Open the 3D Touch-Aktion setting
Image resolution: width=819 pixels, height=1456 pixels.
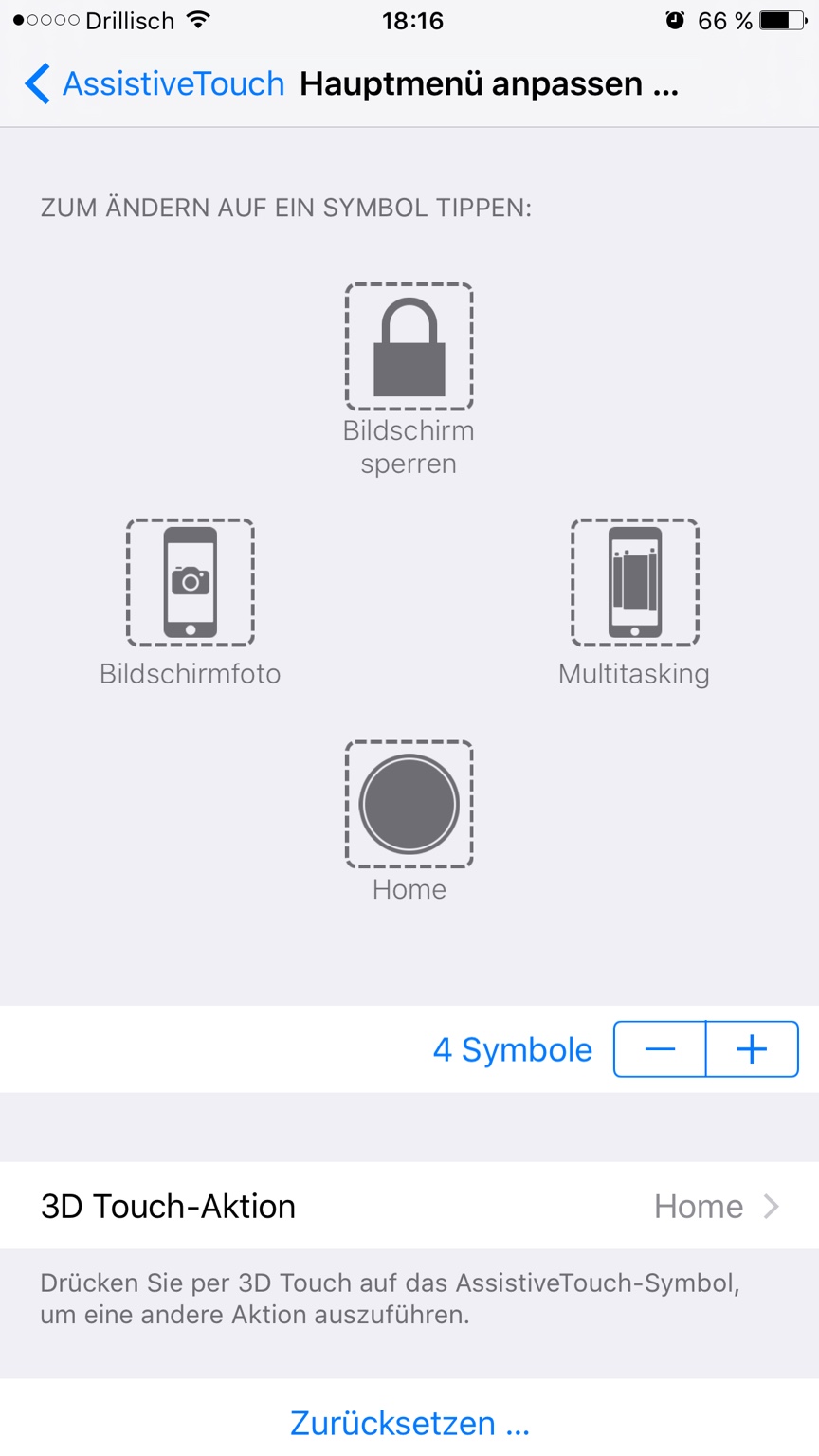[x=409, y=1206]
